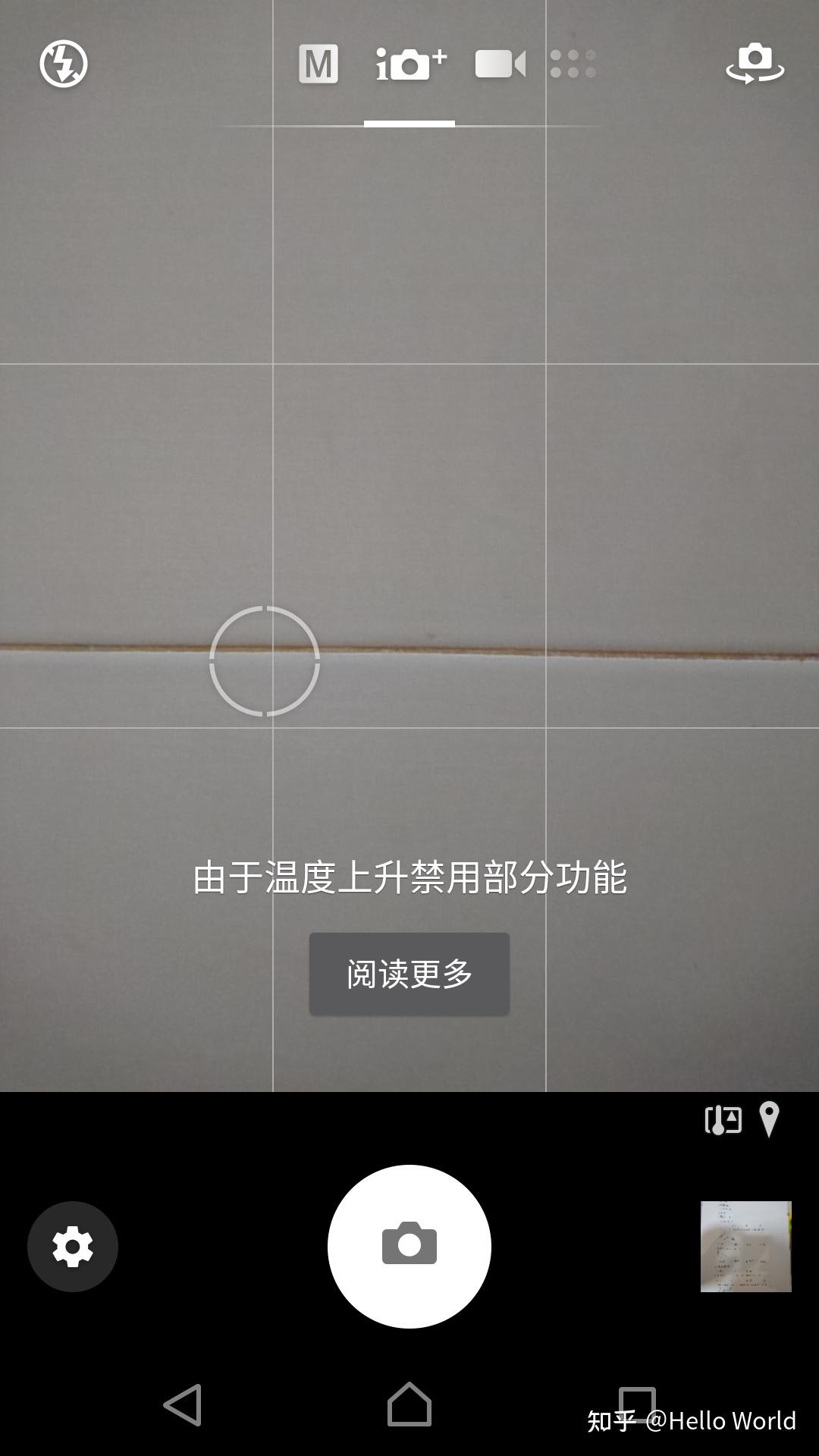
Task: Go back with the navigation bar
Action: (x=183, y=1404)
